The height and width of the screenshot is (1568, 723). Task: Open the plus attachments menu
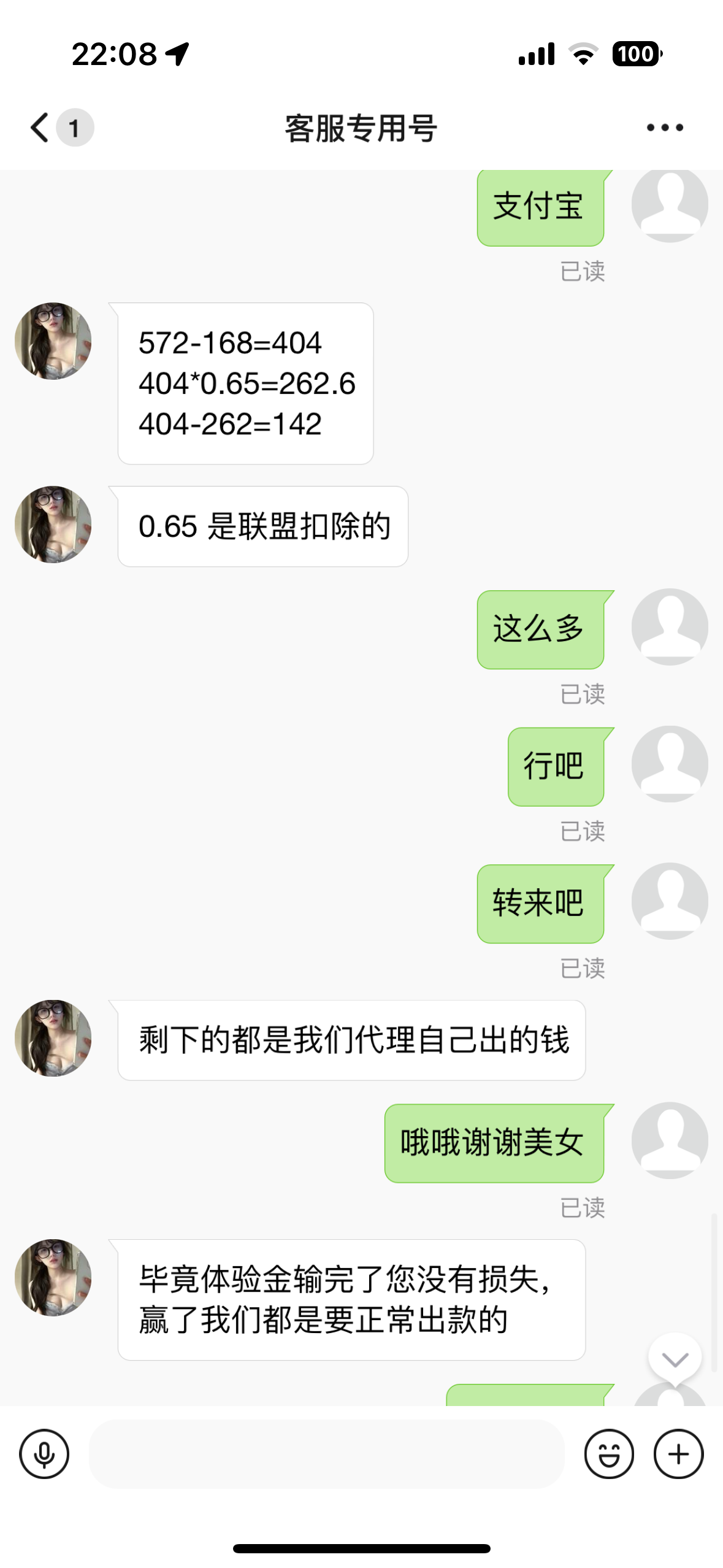(x=678, y=1454)
